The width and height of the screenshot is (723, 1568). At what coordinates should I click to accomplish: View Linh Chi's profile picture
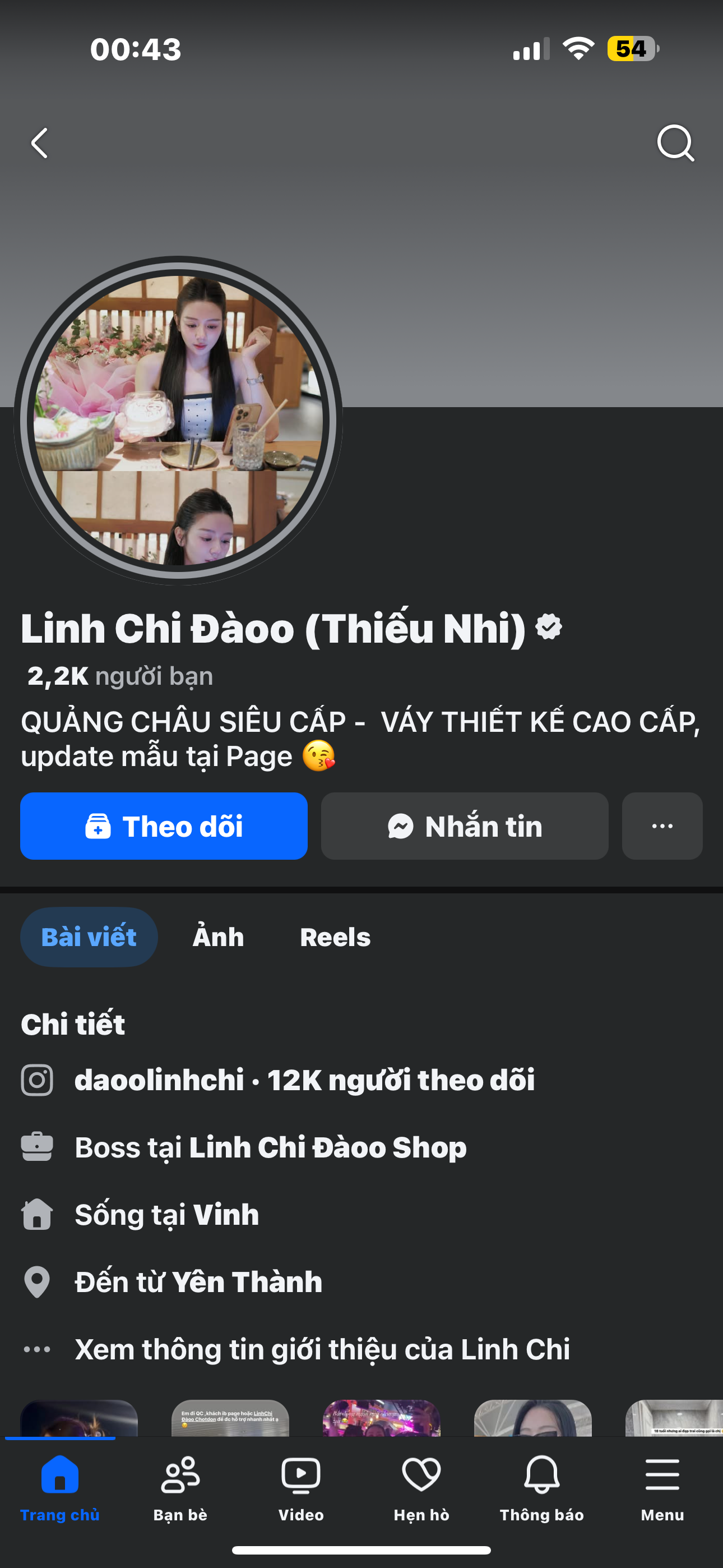pos(178,421)
